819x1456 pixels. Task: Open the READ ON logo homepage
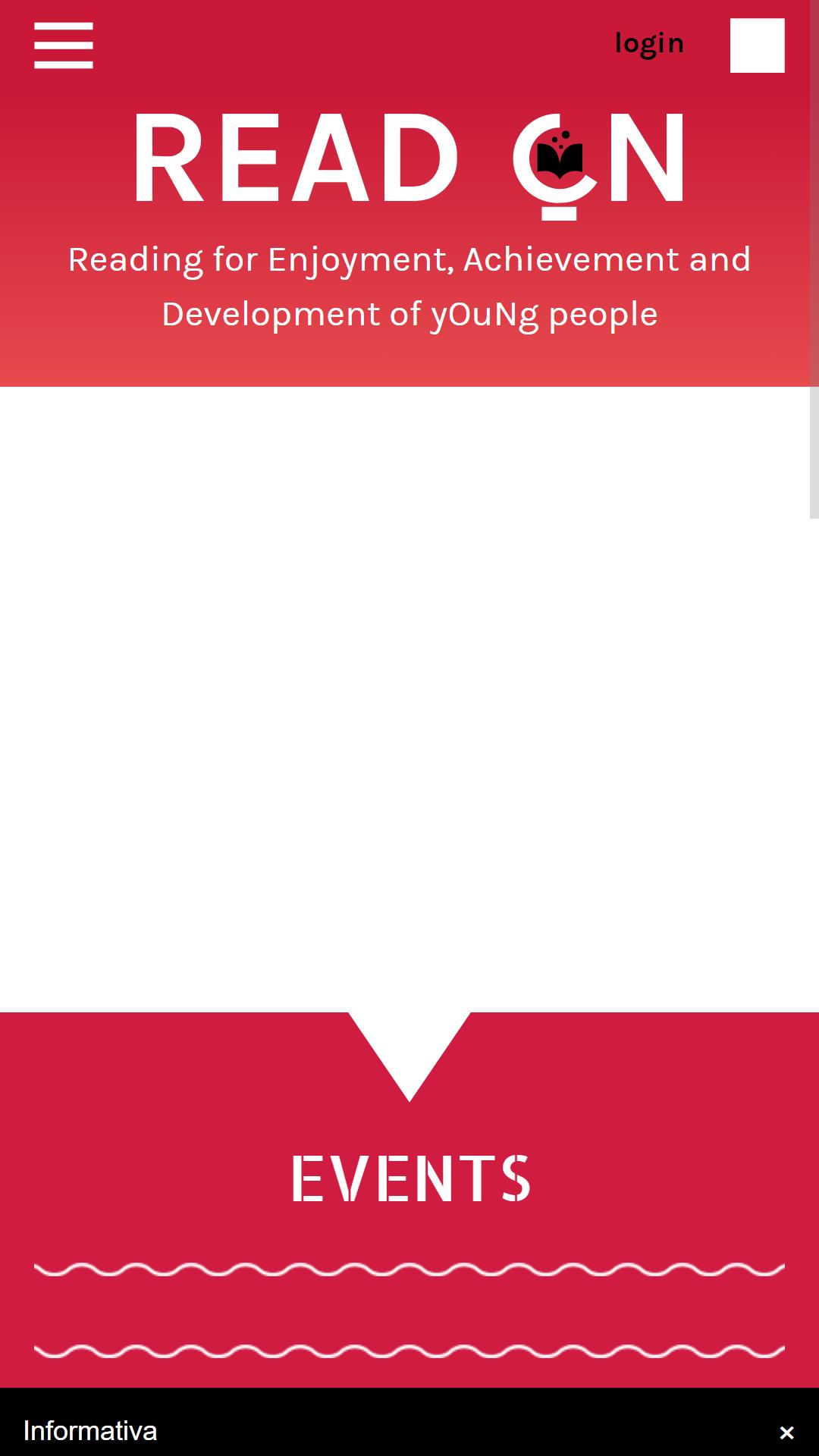tap(409, 165)
